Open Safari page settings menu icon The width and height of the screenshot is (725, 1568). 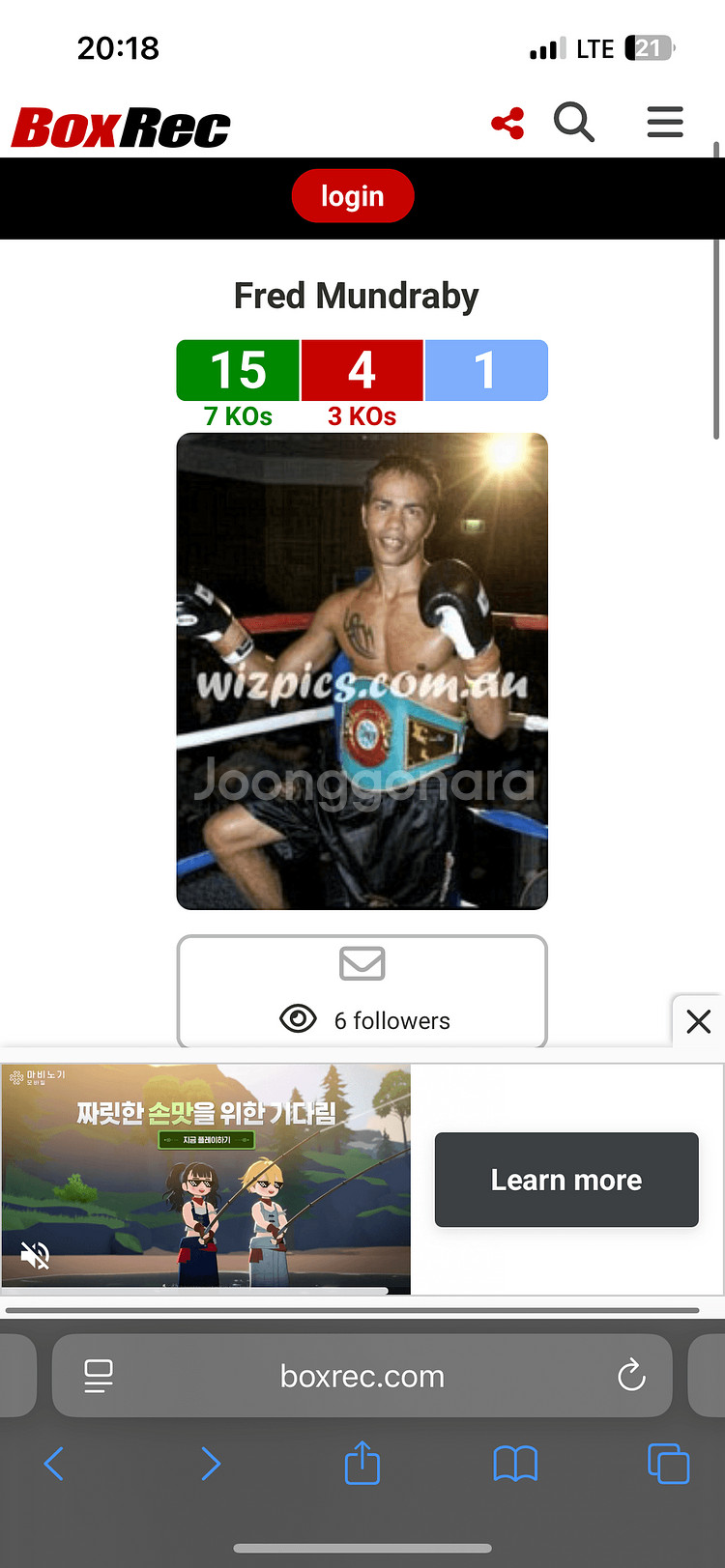tap(99, 1376)
